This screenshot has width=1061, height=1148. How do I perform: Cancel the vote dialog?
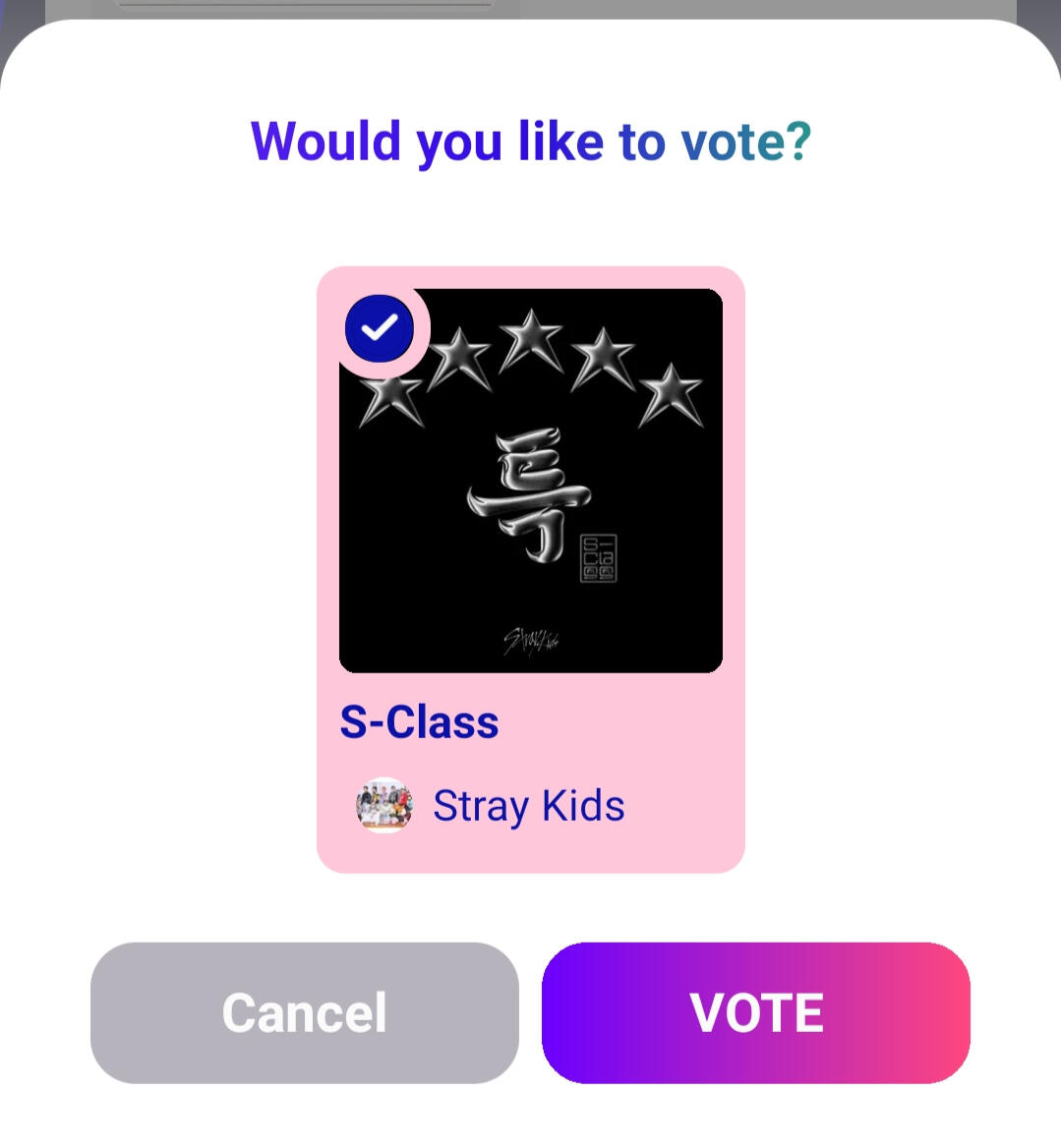click(x=304, y=1012)
